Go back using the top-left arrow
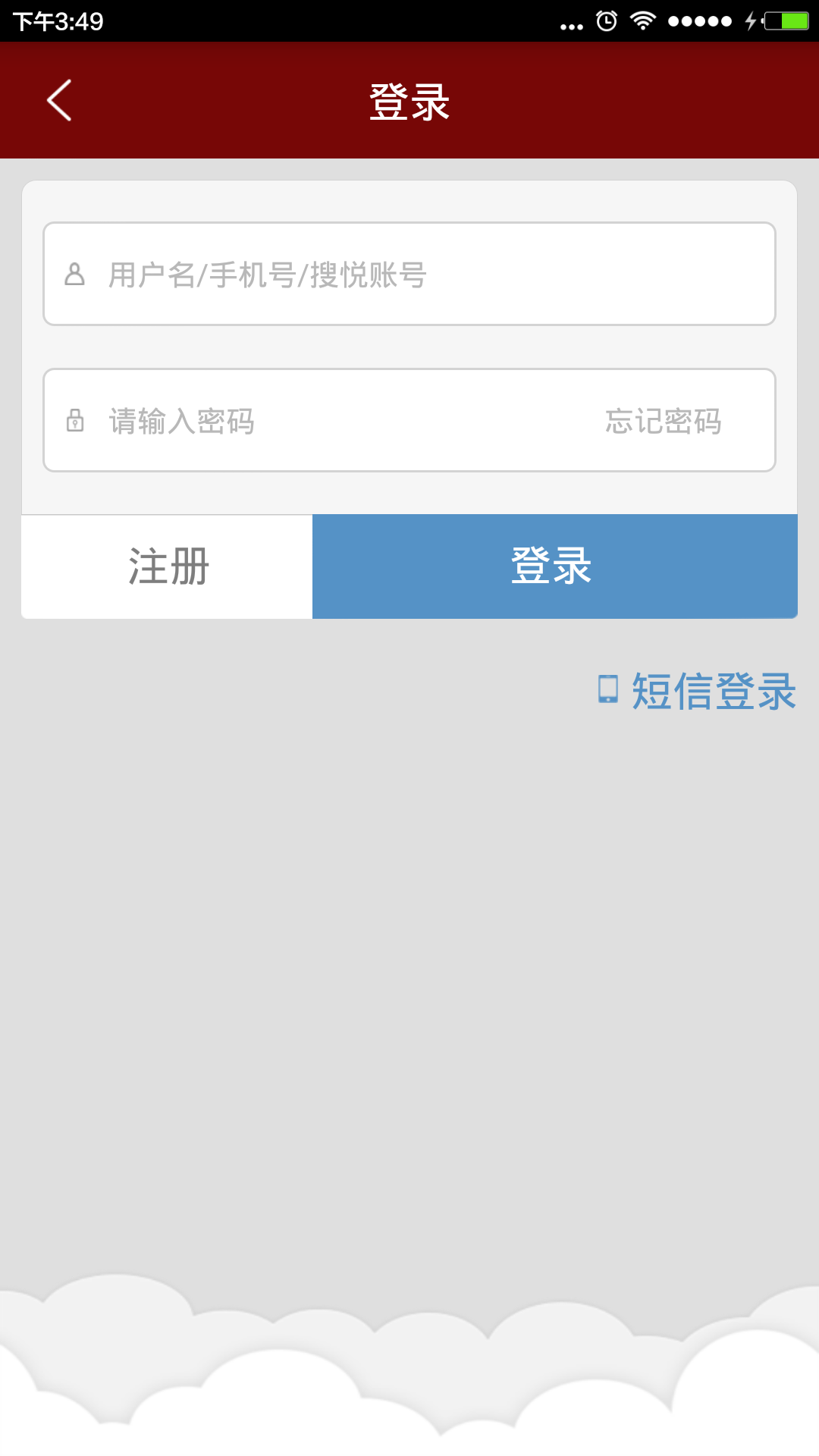 (59, 100)
